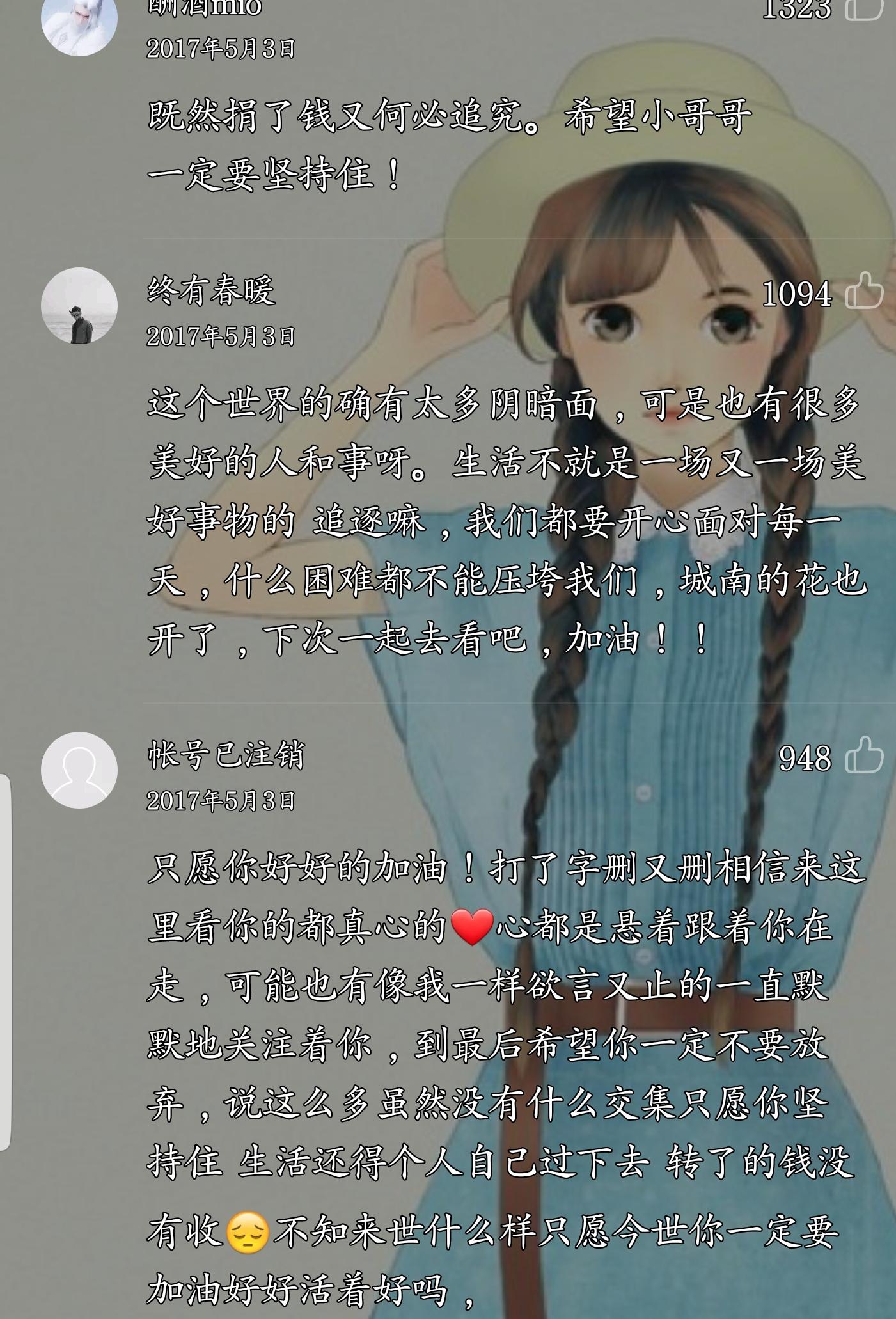896x1319 pixels.
Task: Like the comment by 终有春暖
Action: (864, 292)
